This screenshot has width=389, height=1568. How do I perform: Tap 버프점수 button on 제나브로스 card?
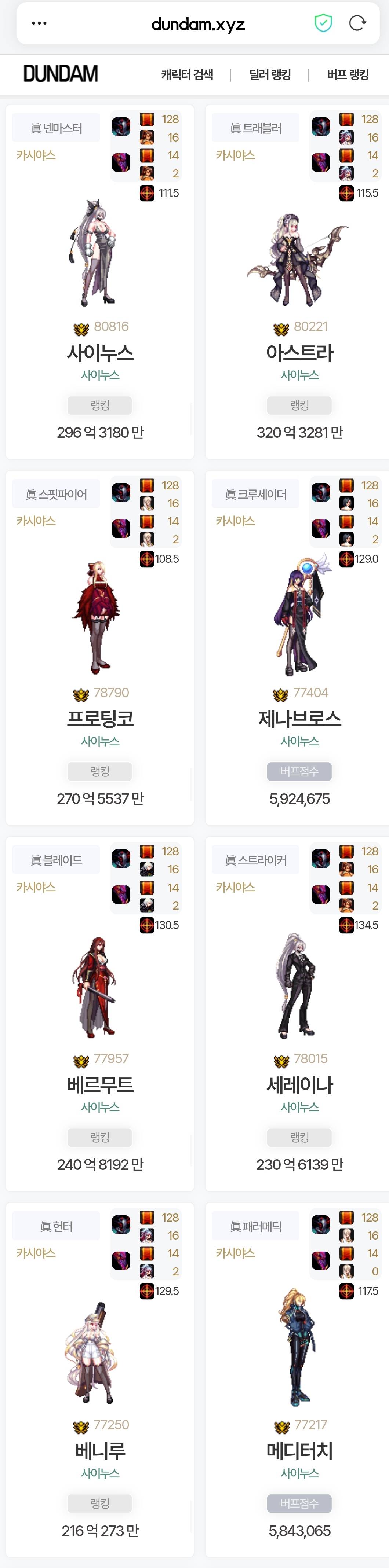coord(299,771)
